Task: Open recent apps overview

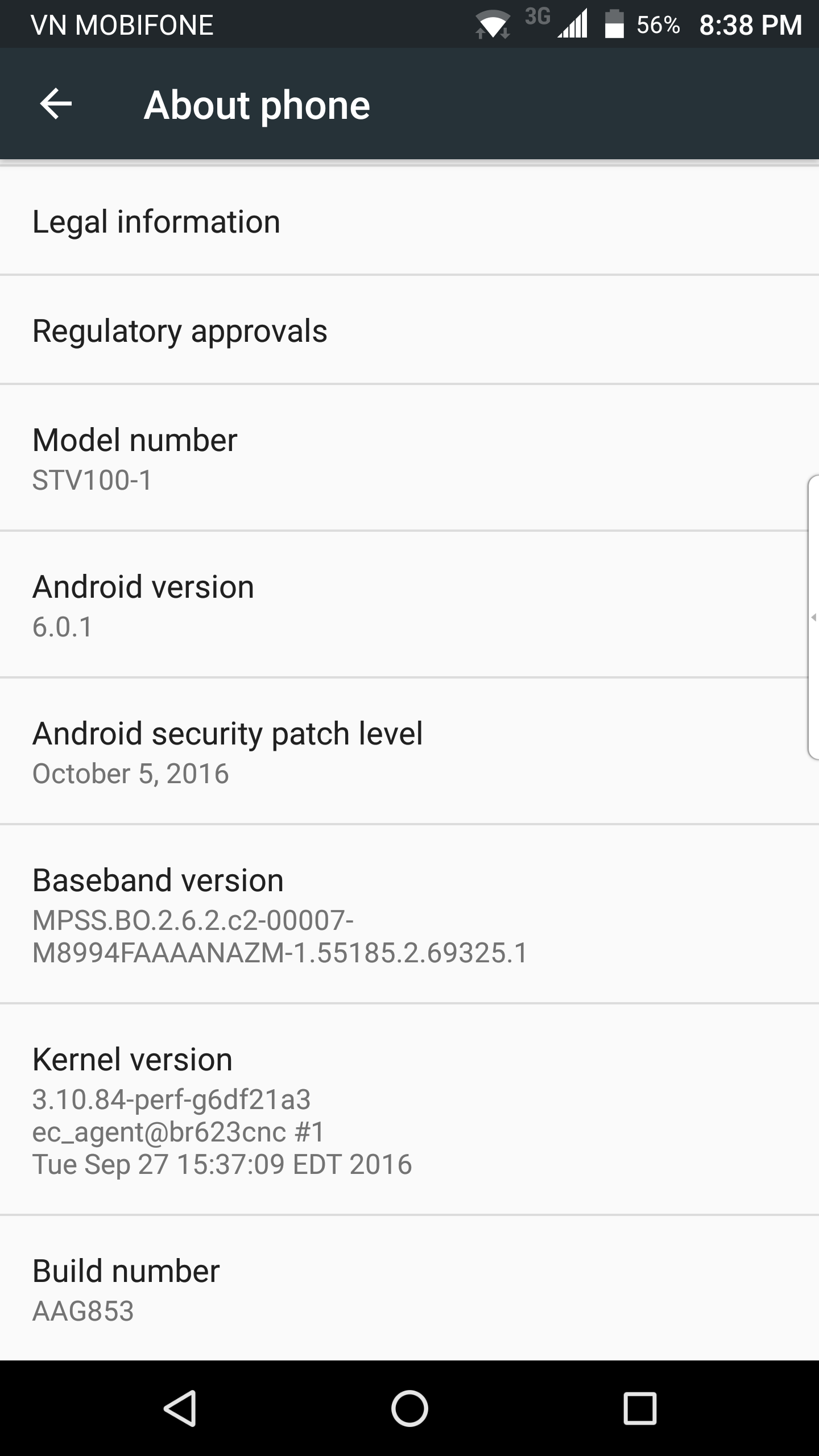Action: (x=640, y=1408)
